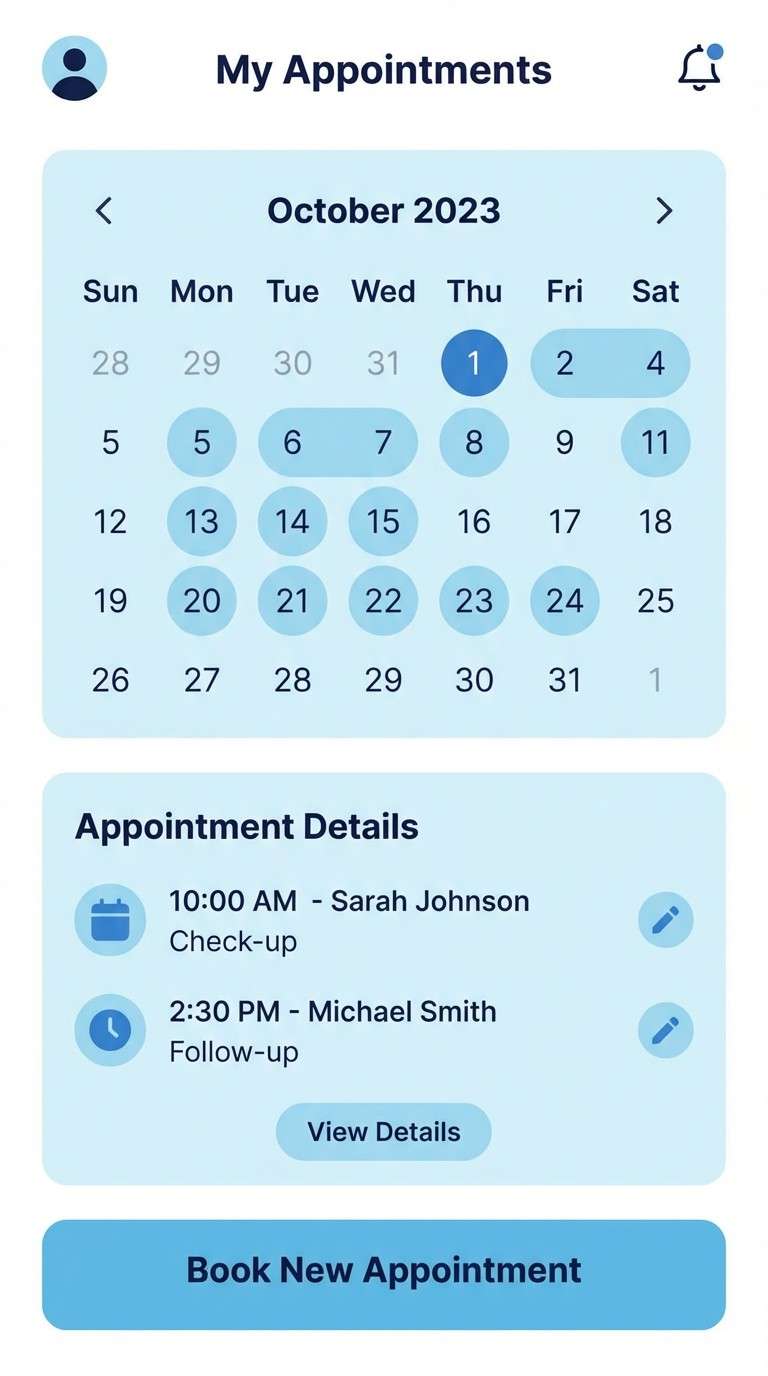Image resolution: width=768 pixels, height=1376 pixels.
Task: Advance to November with the right chevron
Action: coord(664,211)
